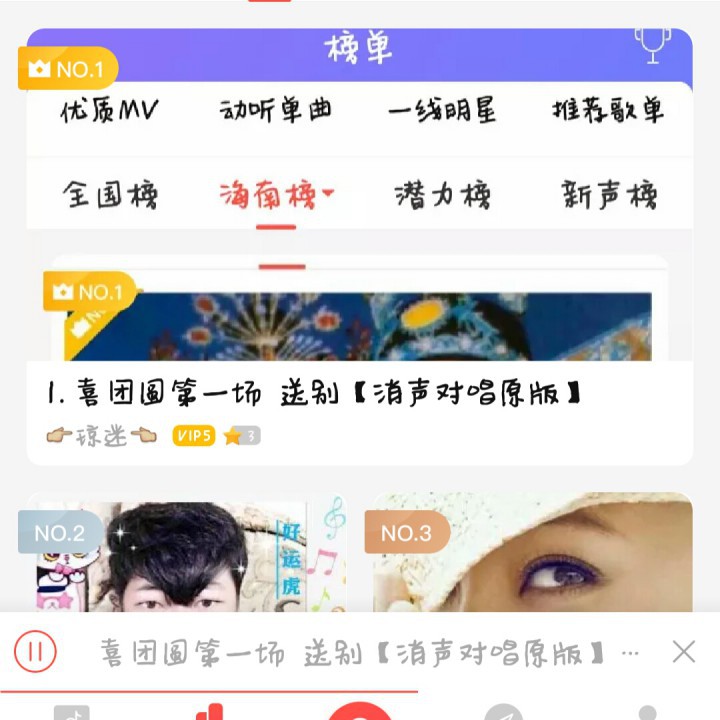Open the NO.1 song 喜团圆第一场 送别 card

click(x=358, y=360)
